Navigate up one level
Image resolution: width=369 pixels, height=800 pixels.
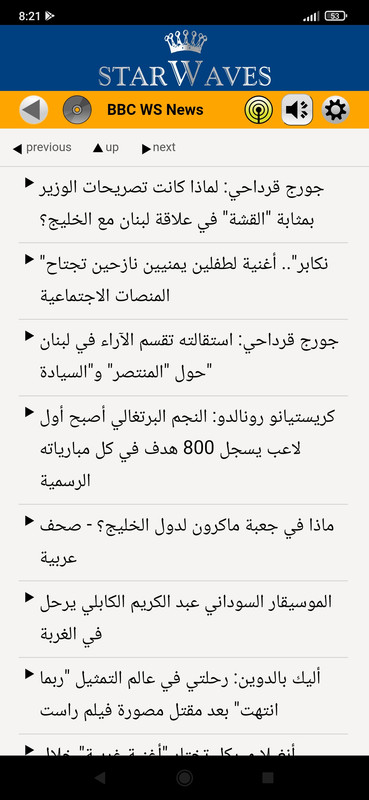click(x=106, y=148)
